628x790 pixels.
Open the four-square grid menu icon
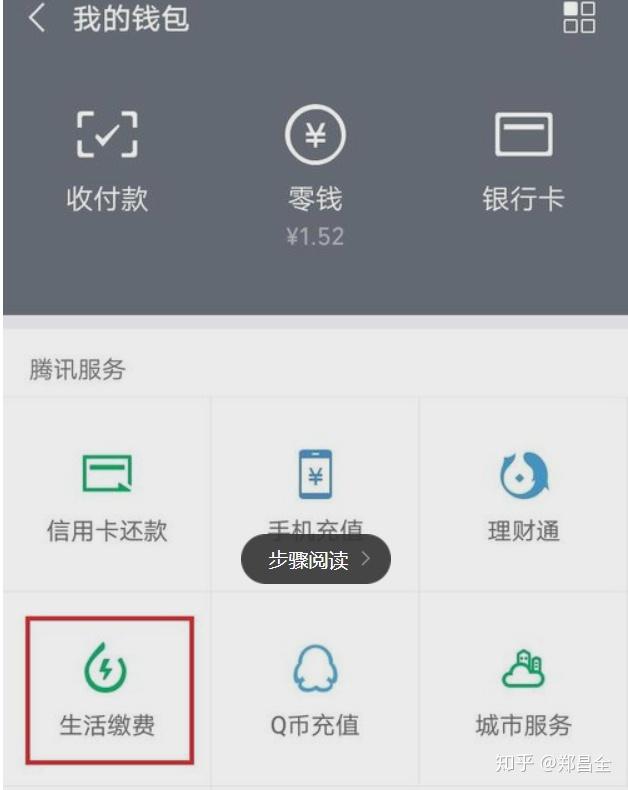579,17
